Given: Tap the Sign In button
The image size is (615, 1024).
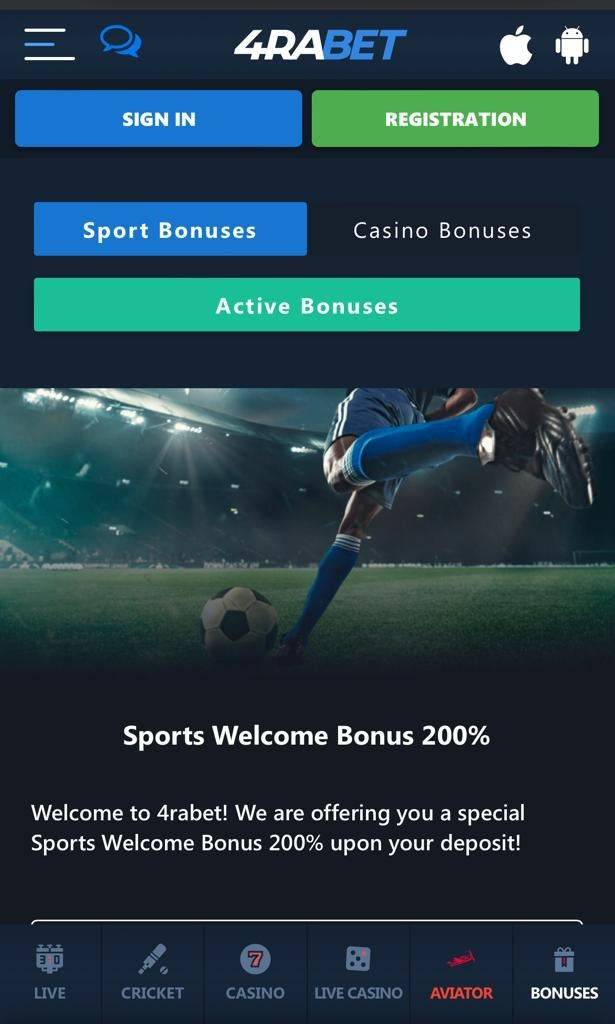Looking at the screenshot, I should 158,119.
